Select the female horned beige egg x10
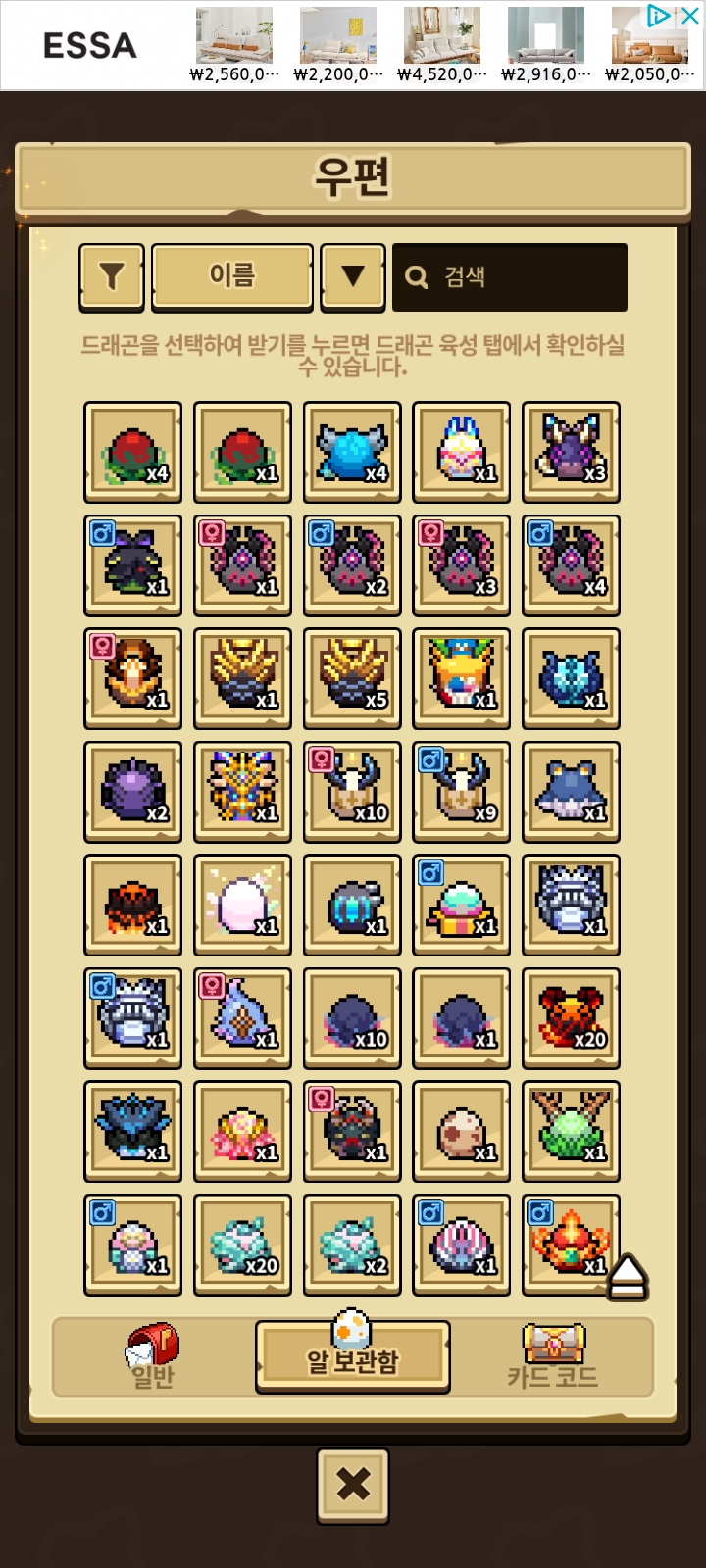Screen dimensions: 706x1568 [352, 791]
